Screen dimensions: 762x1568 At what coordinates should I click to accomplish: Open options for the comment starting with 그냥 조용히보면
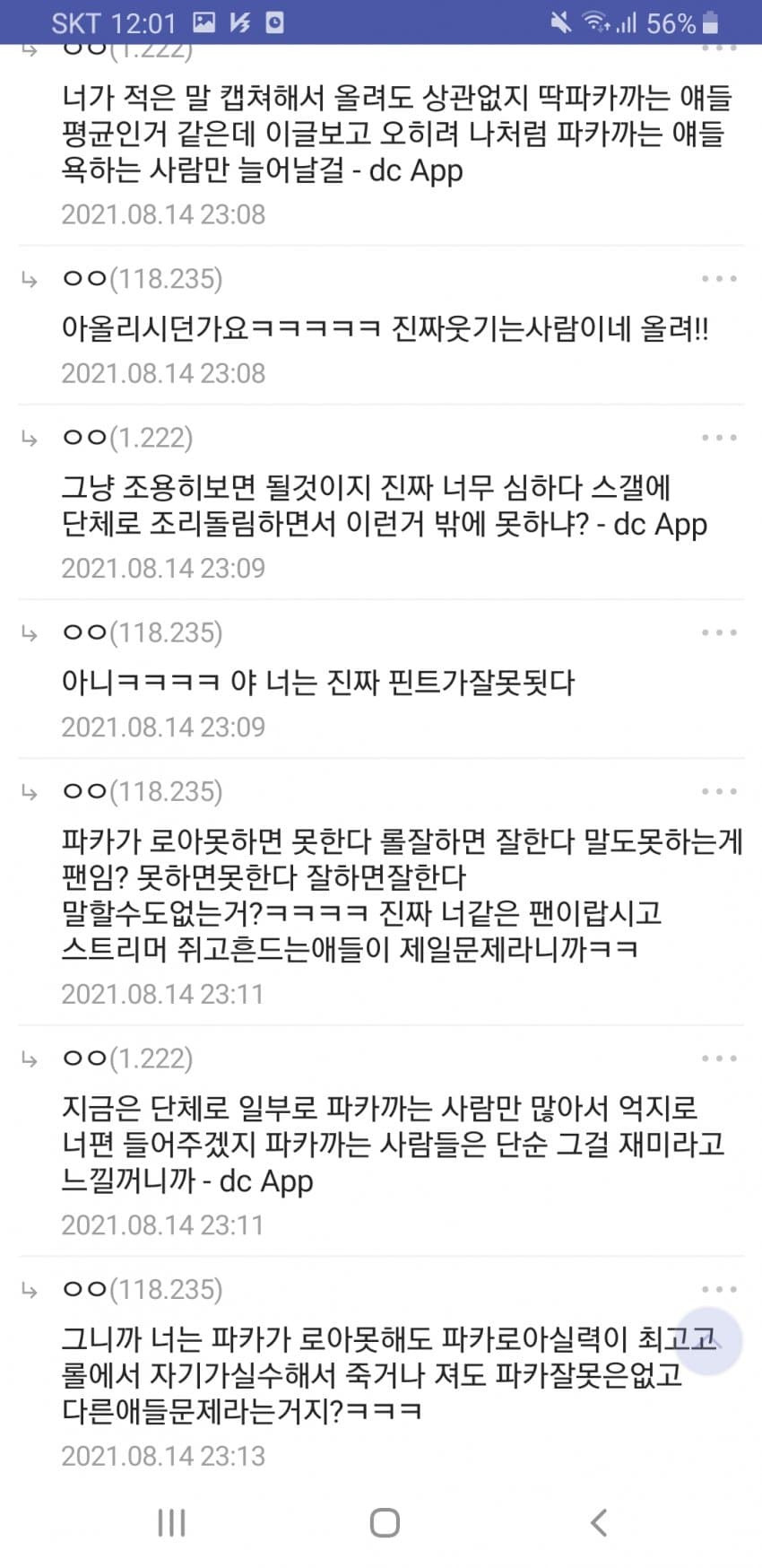pos(719,438)
